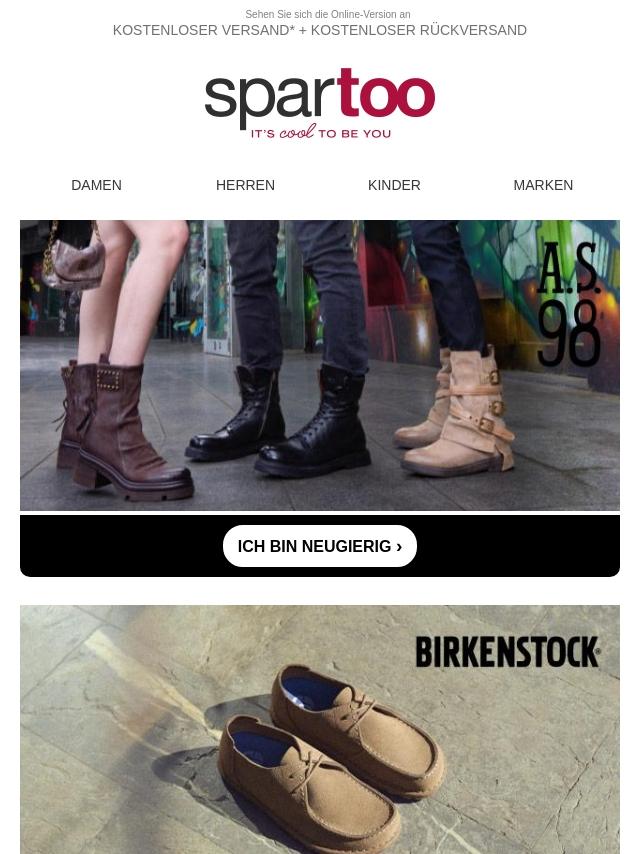Open the KINDER category
Image resolution: width=640 pixels, height=854 pixels.
394,185
